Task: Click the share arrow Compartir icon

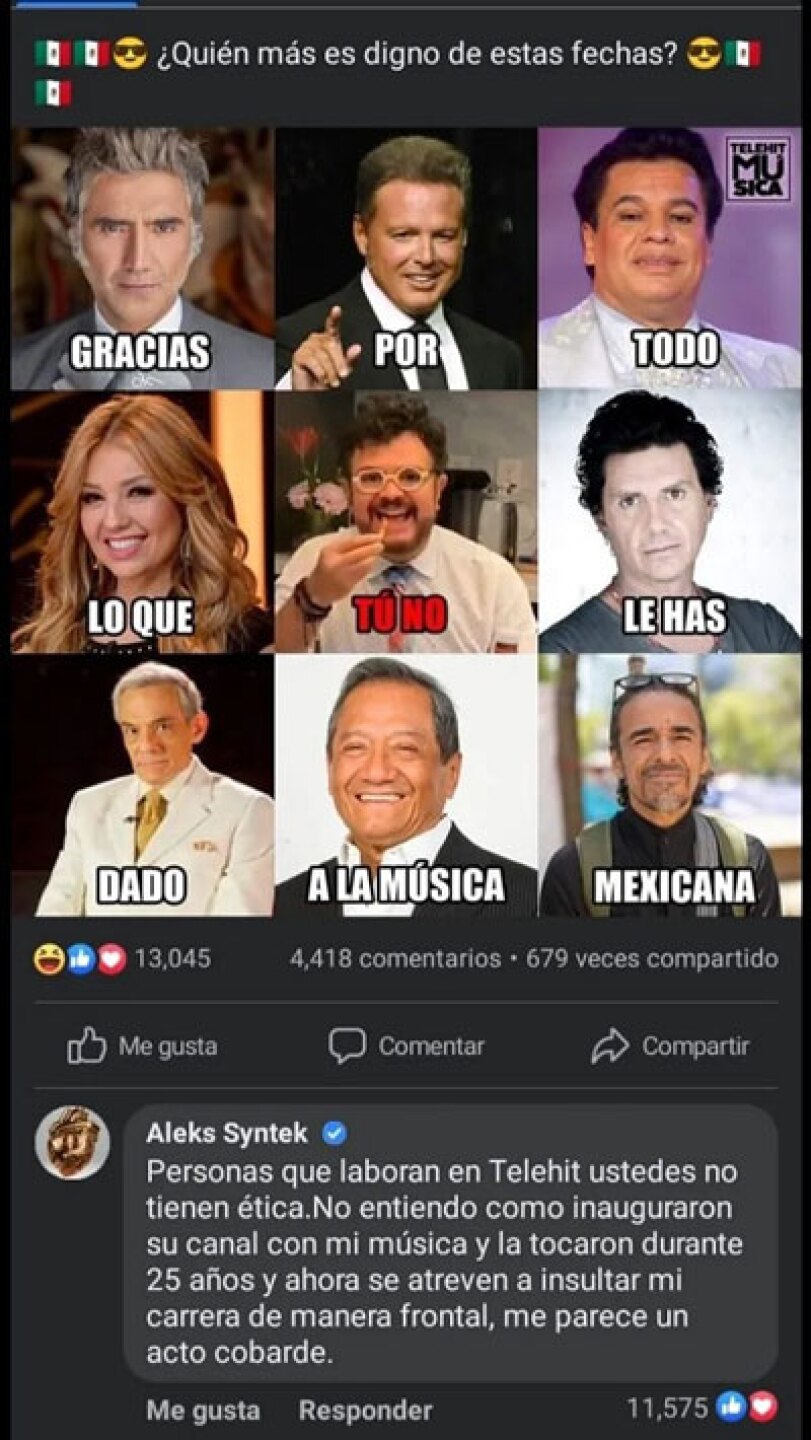Action: tap(612, 1044)
